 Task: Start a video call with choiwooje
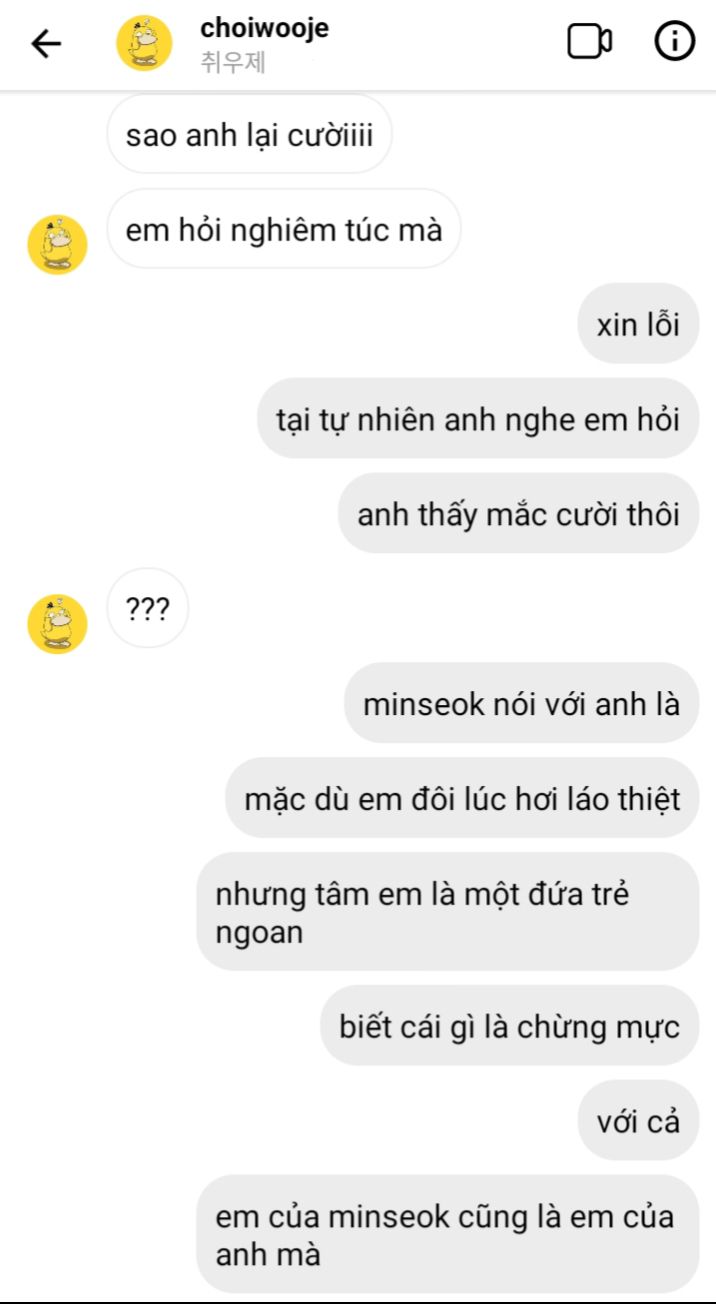tap(589, 42)
